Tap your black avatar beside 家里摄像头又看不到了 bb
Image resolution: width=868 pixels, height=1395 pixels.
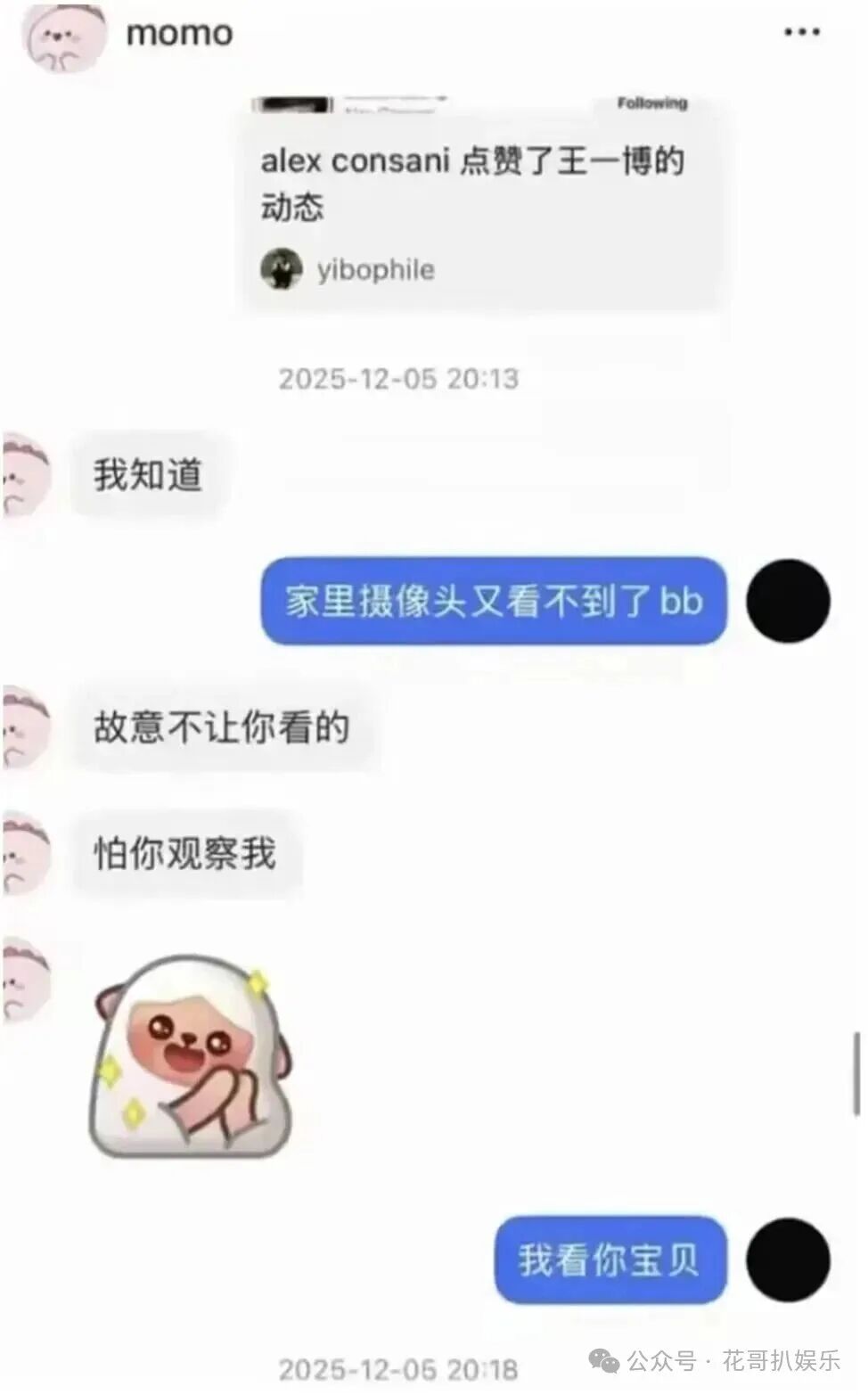[x=788, y=602]
